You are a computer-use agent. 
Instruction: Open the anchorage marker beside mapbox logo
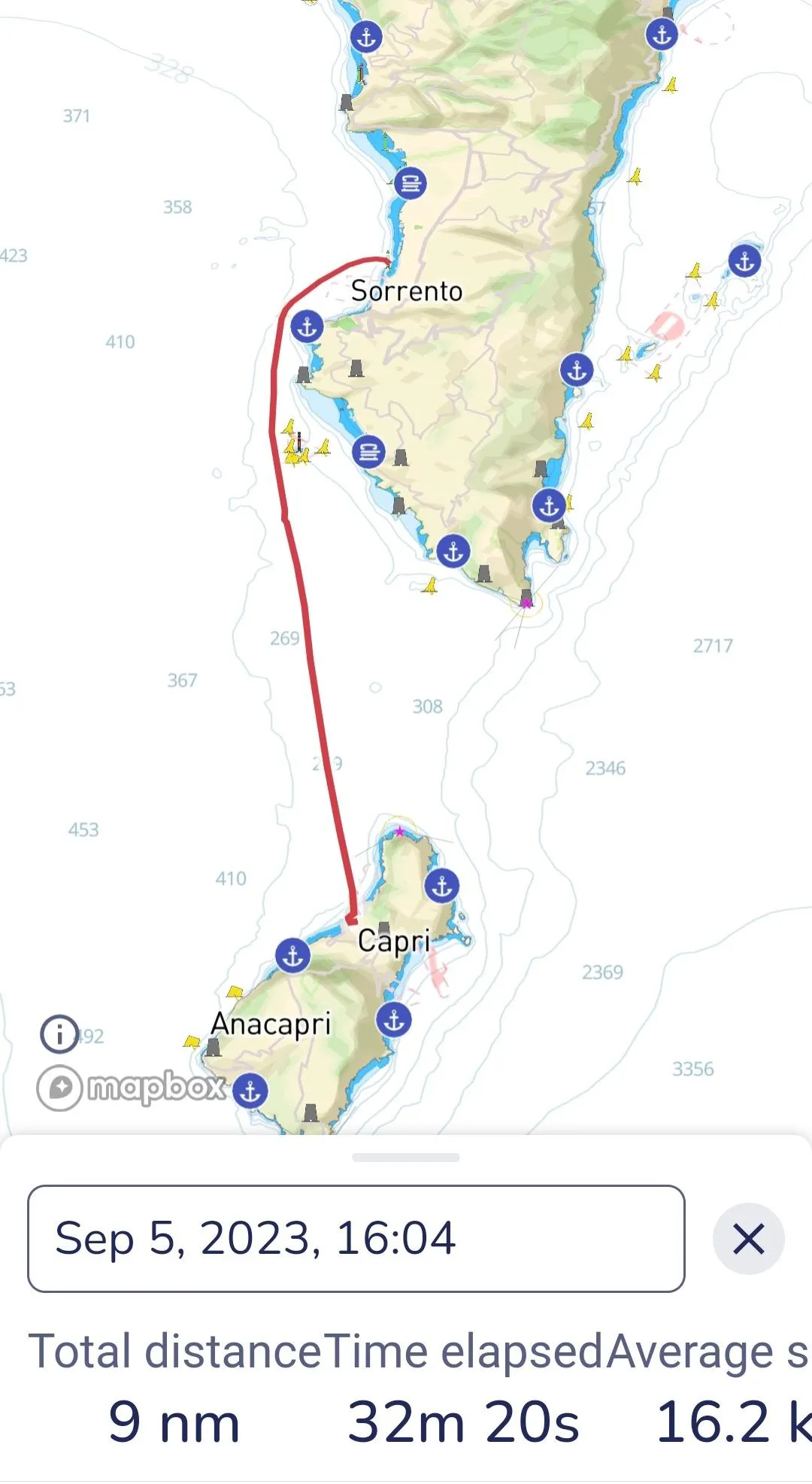point(250,1091)
